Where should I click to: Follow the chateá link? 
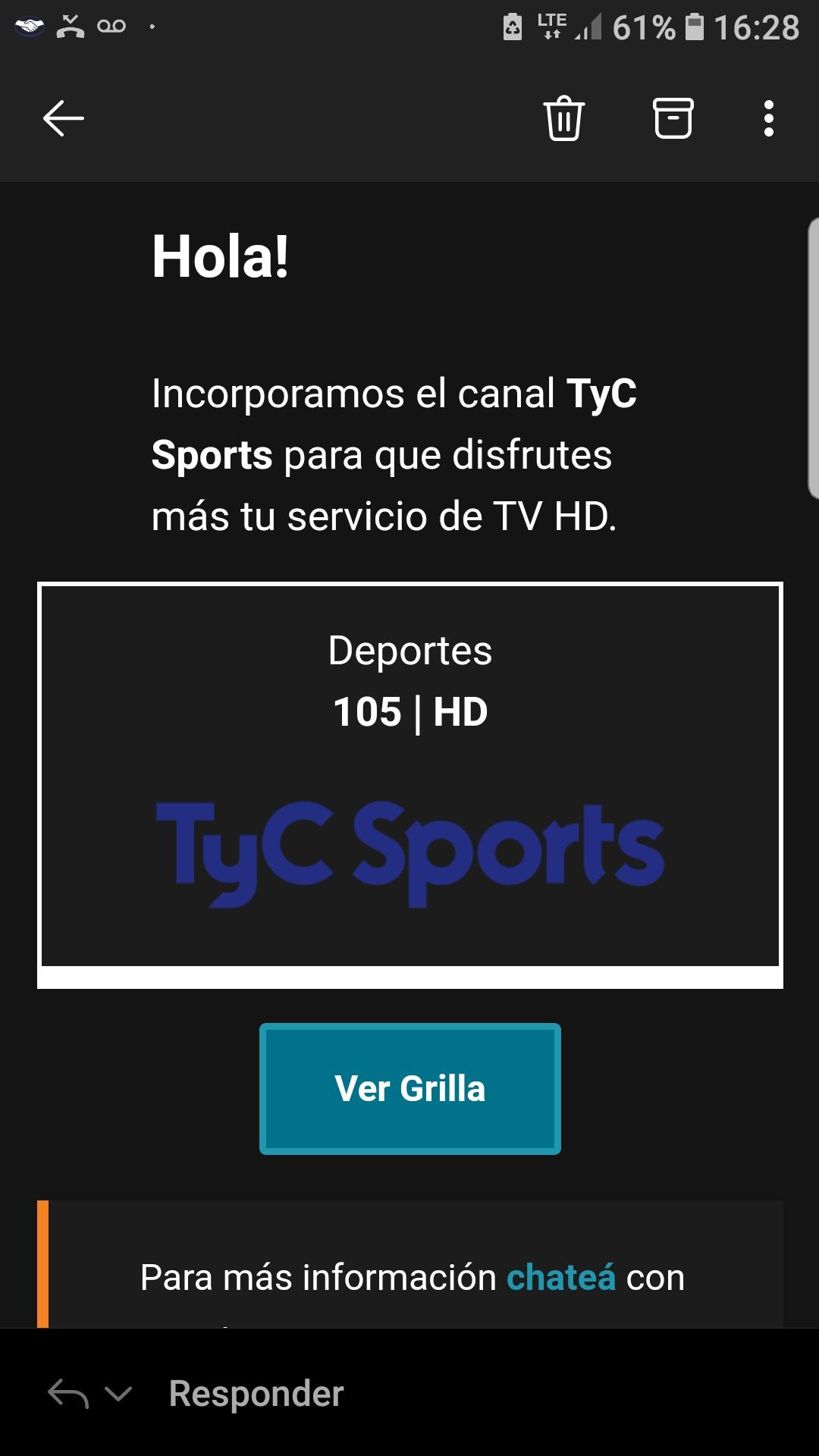click(x=560, y=1277)
